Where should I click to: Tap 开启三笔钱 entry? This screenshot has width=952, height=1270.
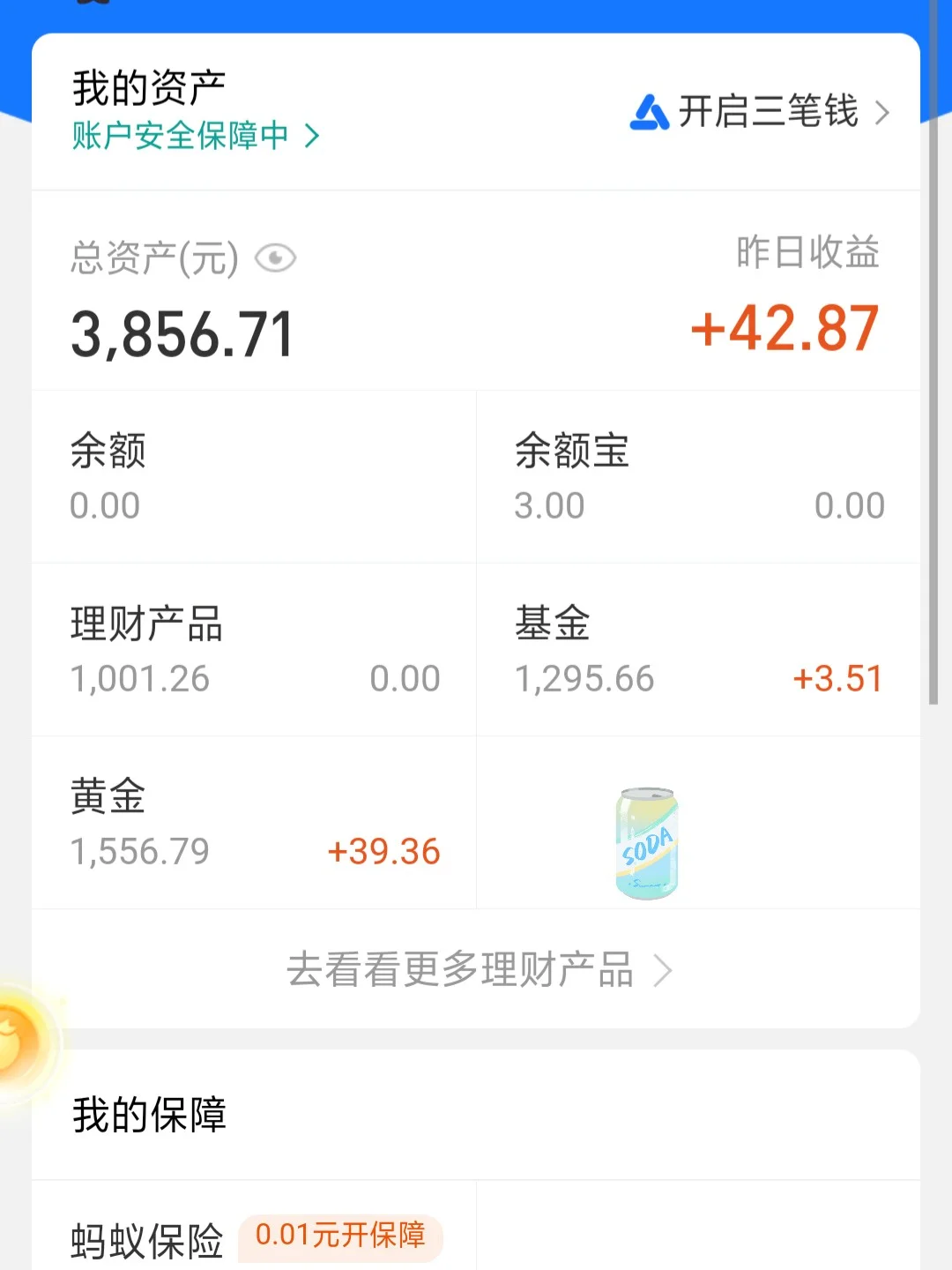coord(760,112)
